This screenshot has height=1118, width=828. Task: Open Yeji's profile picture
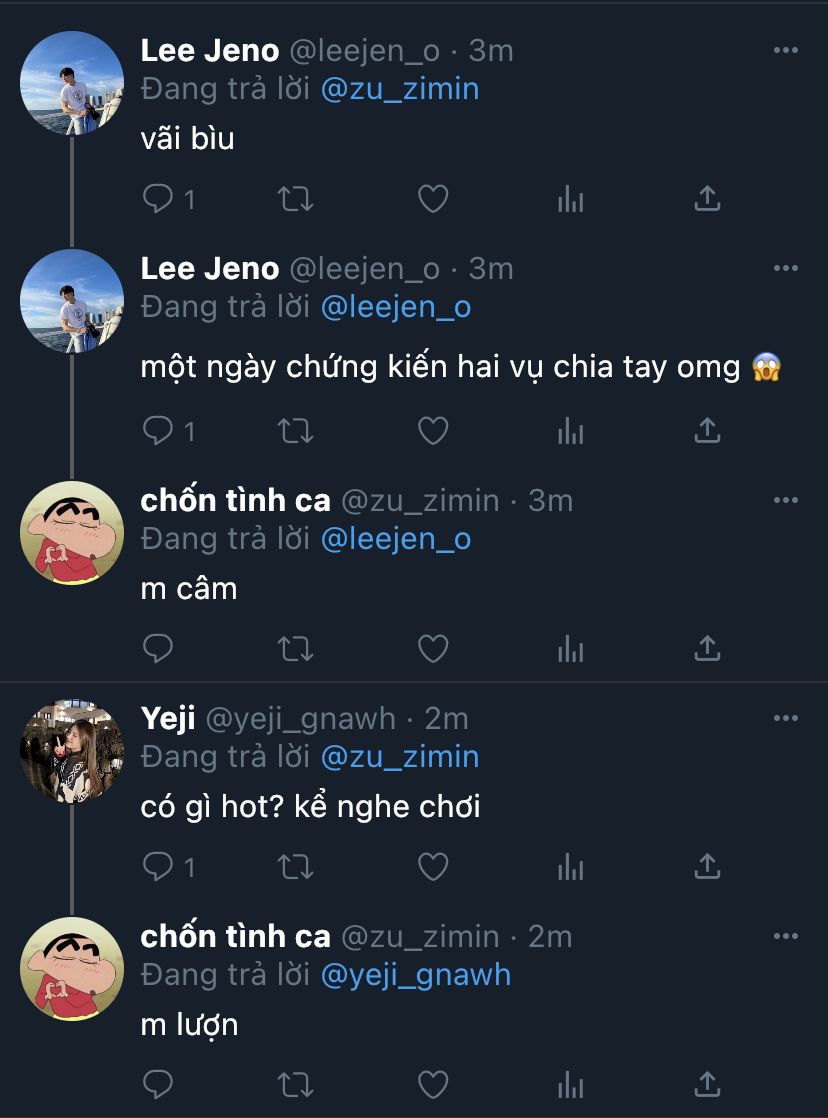coord(72,752)
